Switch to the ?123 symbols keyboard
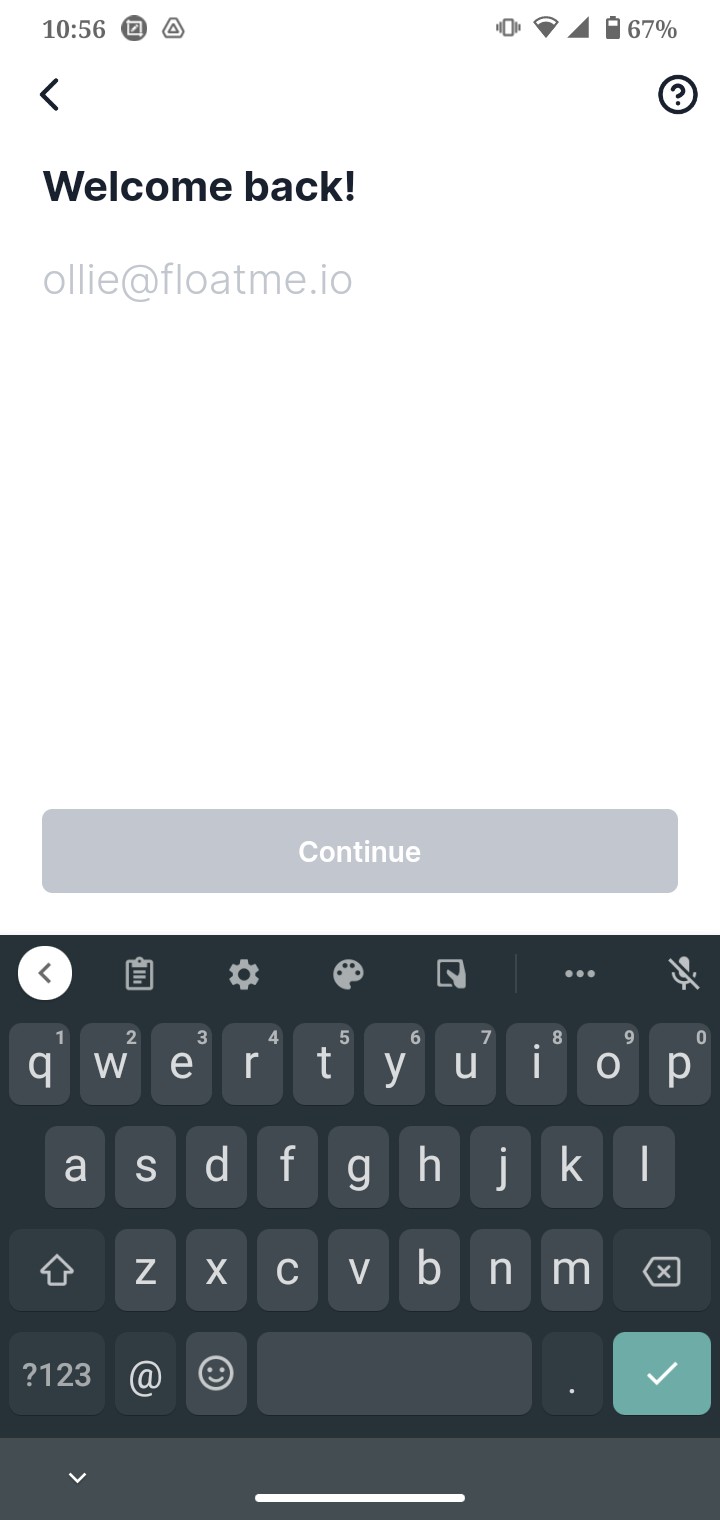 (57, 1374)
